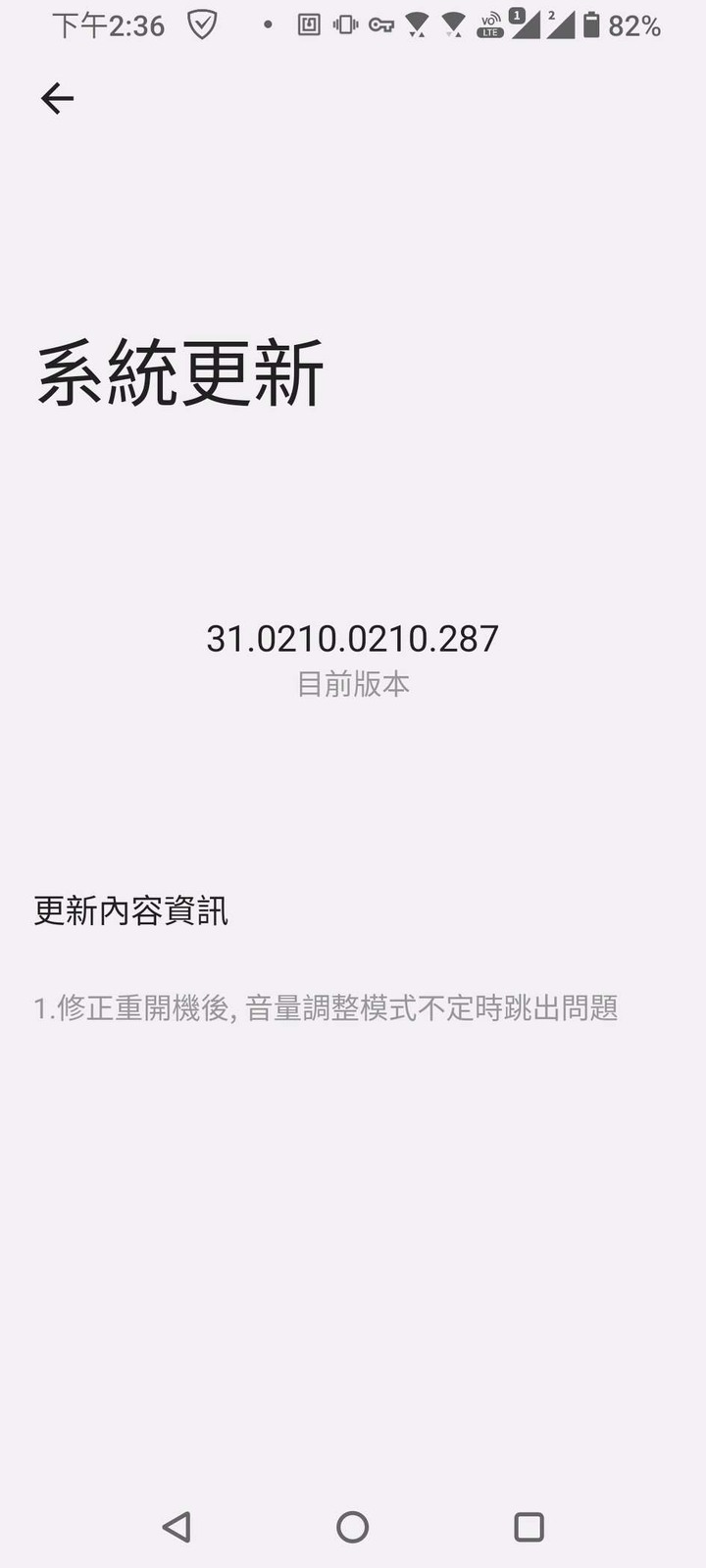Tap the back arrow at top

[x=57, y=99]
